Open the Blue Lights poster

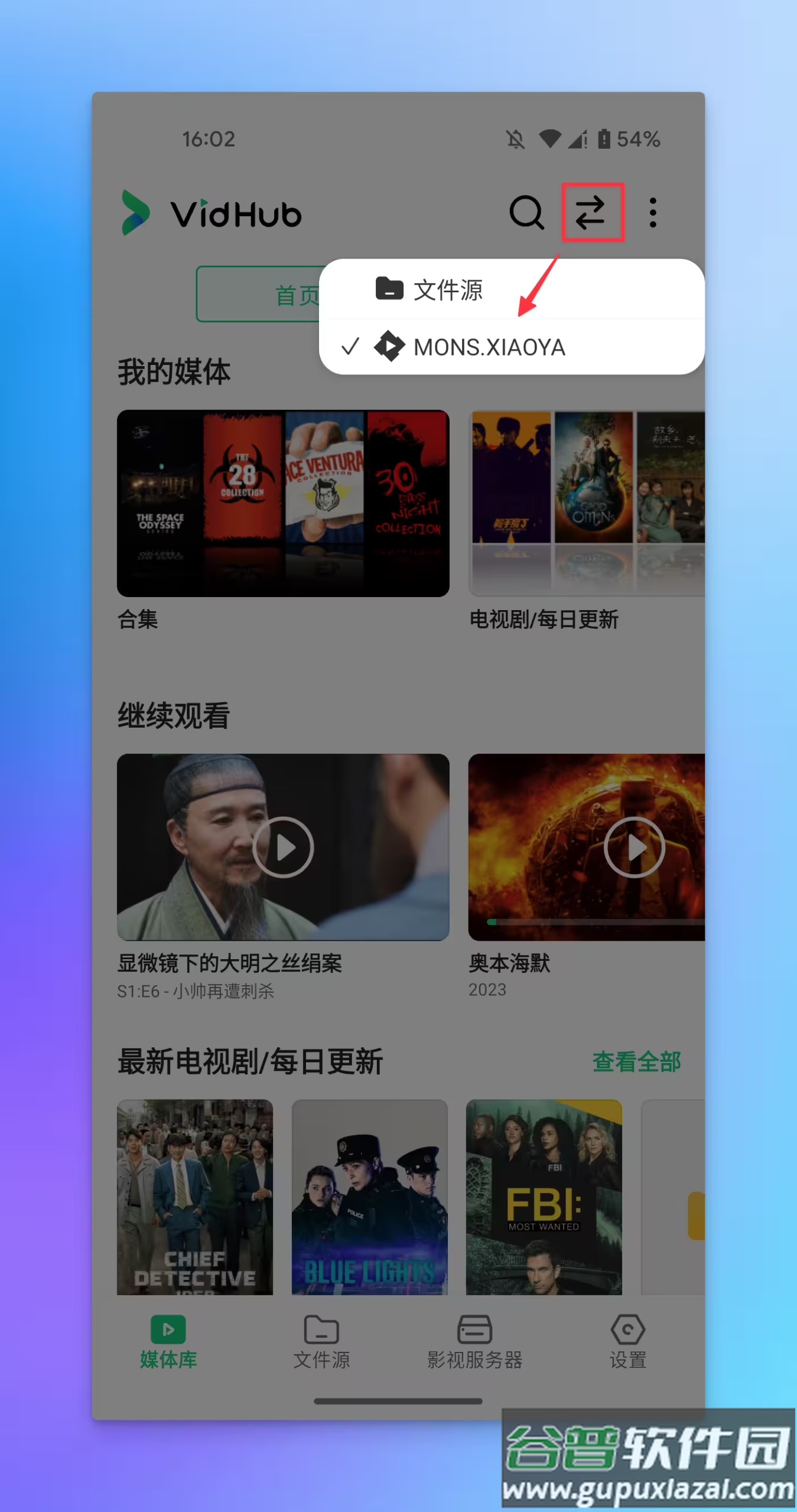[x=369, y=1197]
